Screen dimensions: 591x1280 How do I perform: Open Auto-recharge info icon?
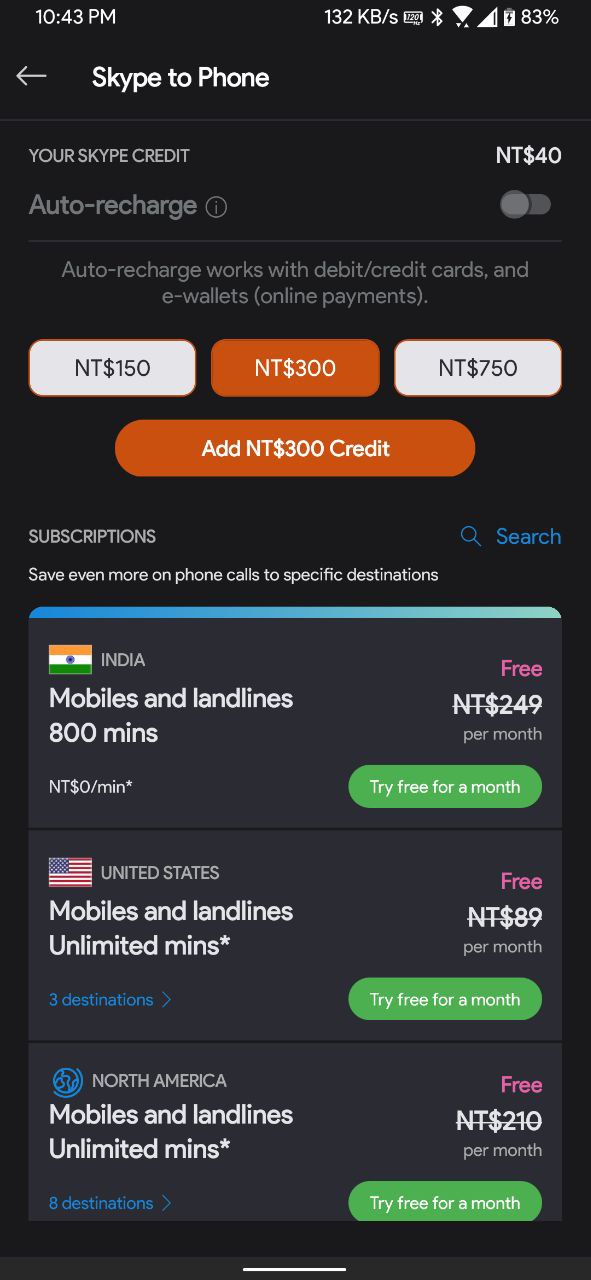(216, 207)
